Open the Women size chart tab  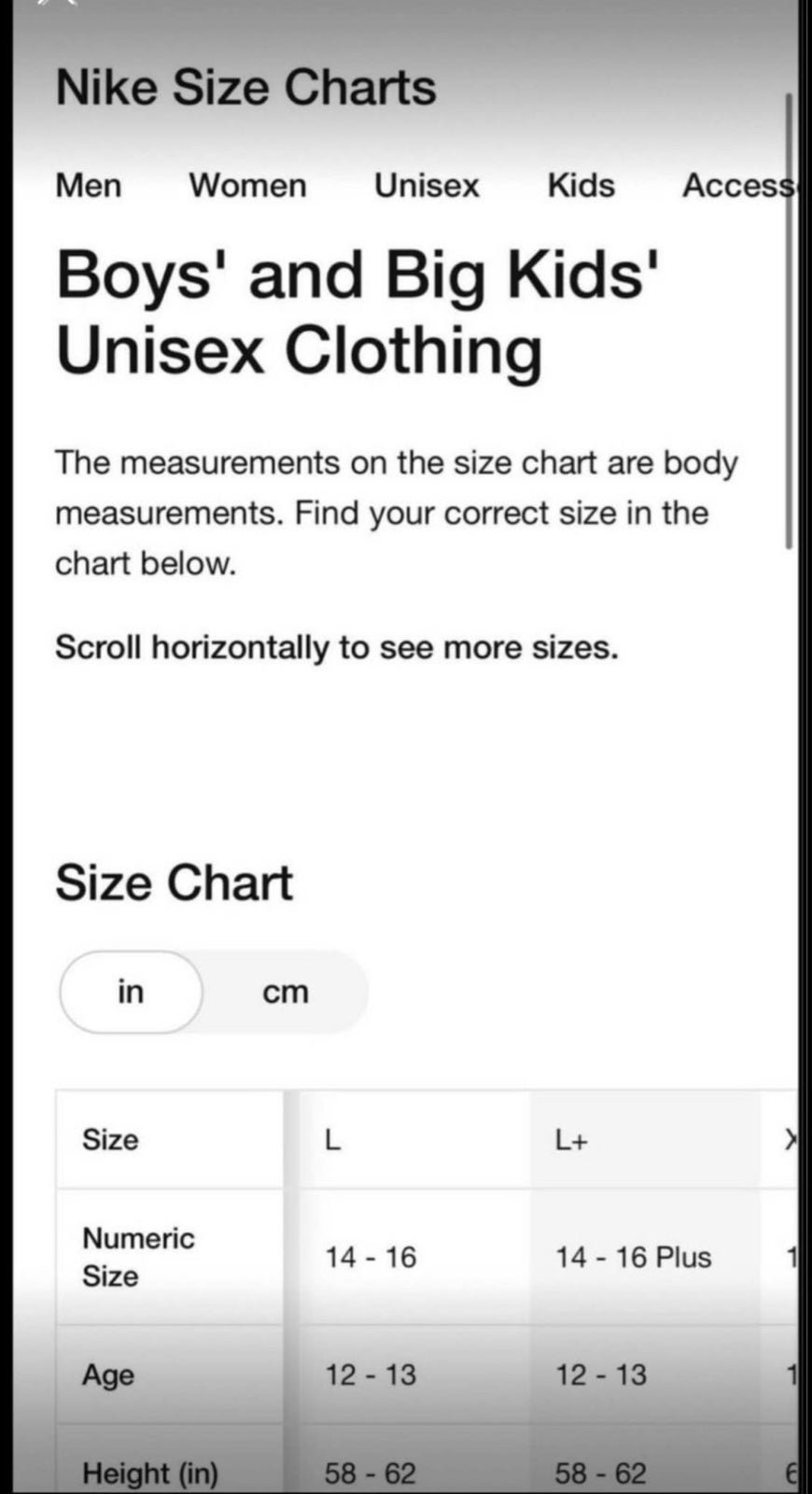coord(247,185)
